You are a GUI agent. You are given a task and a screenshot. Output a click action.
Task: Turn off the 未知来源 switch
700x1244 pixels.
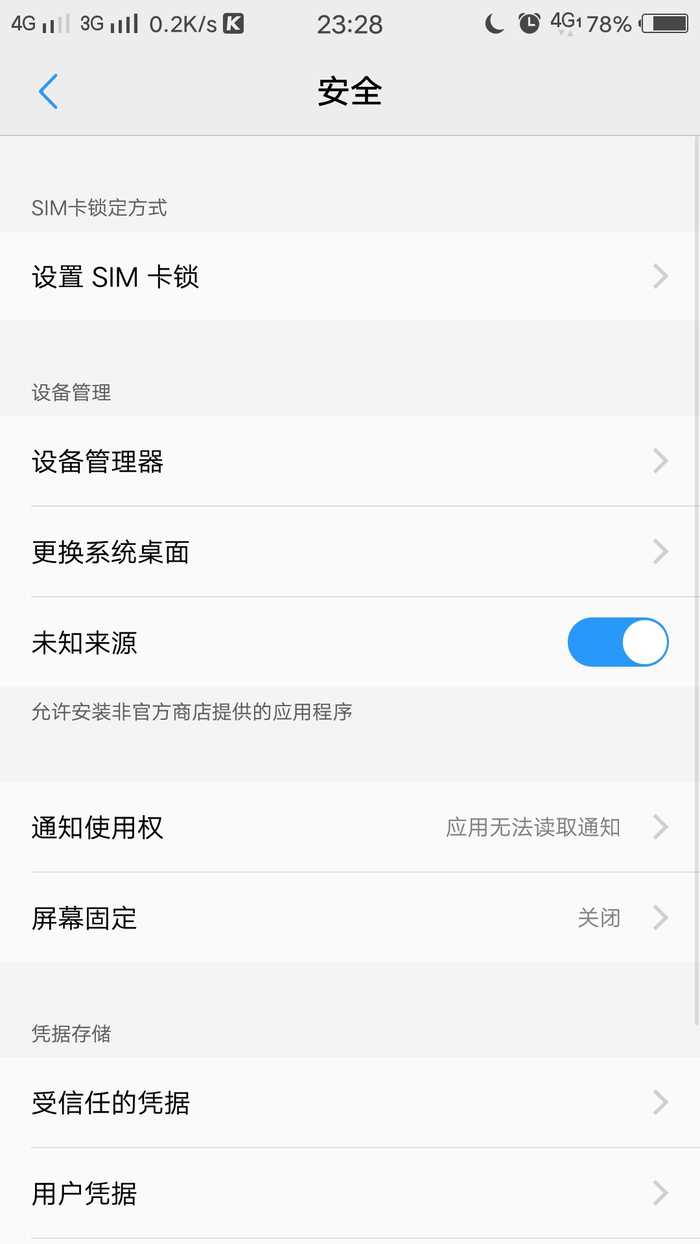click(x=617, y=642)
